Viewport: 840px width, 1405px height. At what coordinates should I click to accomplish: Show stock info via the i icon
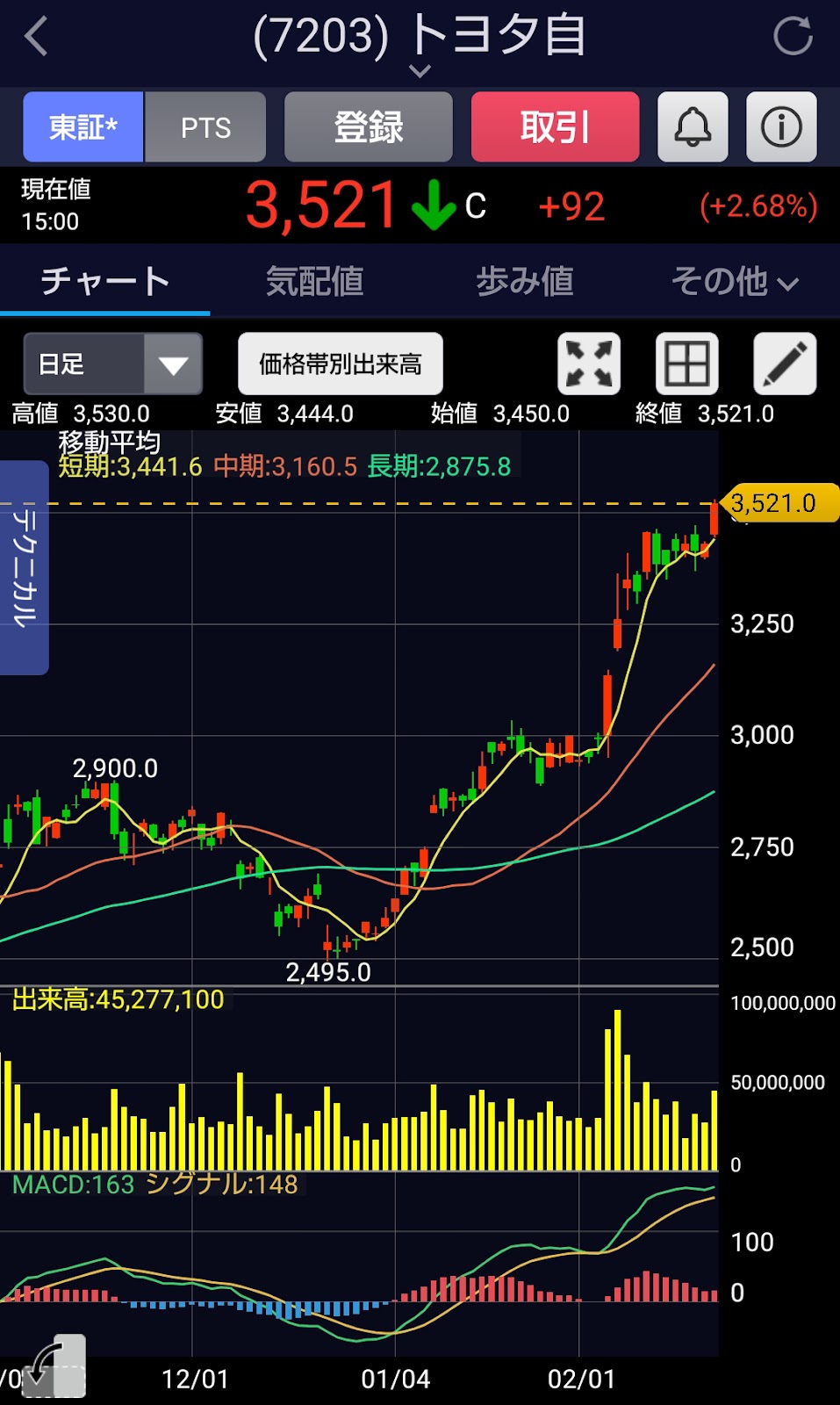(x=781, y=127)
